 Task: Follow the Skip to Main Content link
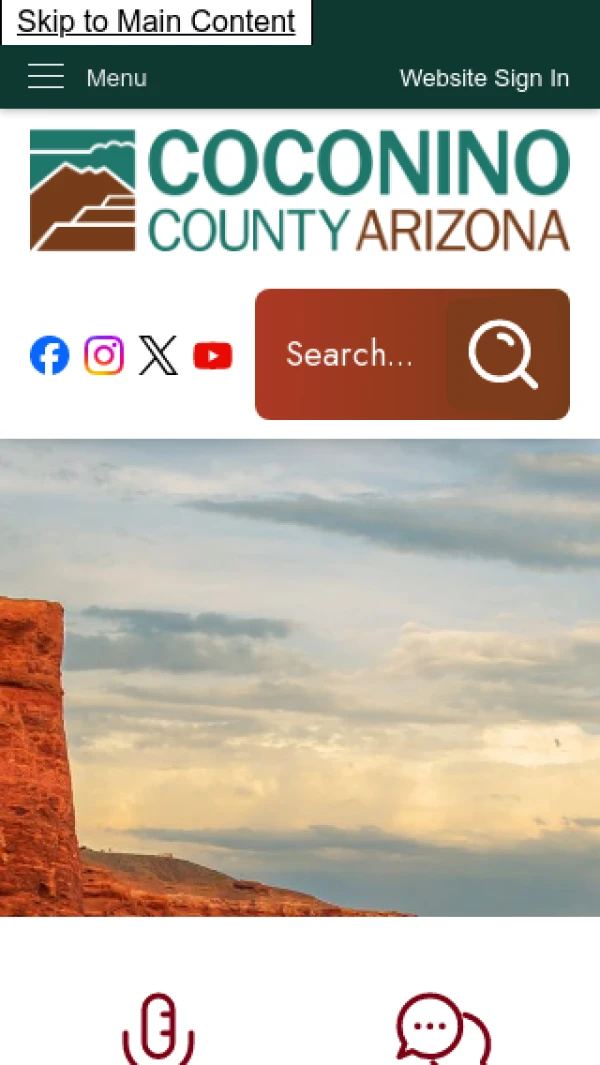(x=156, y=21)
